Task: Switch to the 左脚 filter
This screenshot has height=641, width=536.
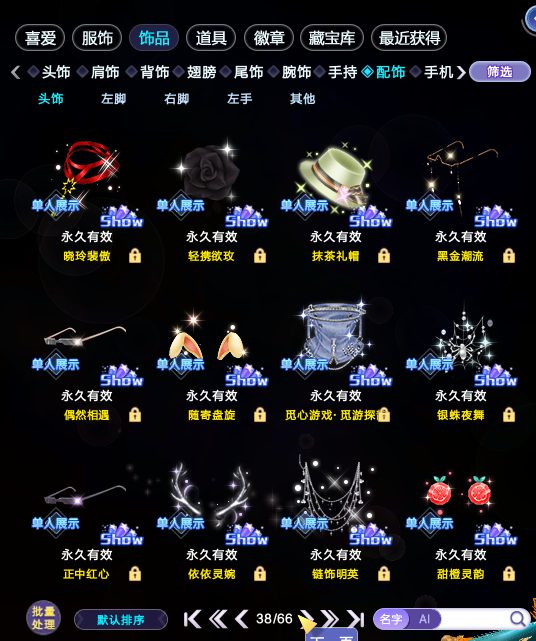Action: (113, 99)
